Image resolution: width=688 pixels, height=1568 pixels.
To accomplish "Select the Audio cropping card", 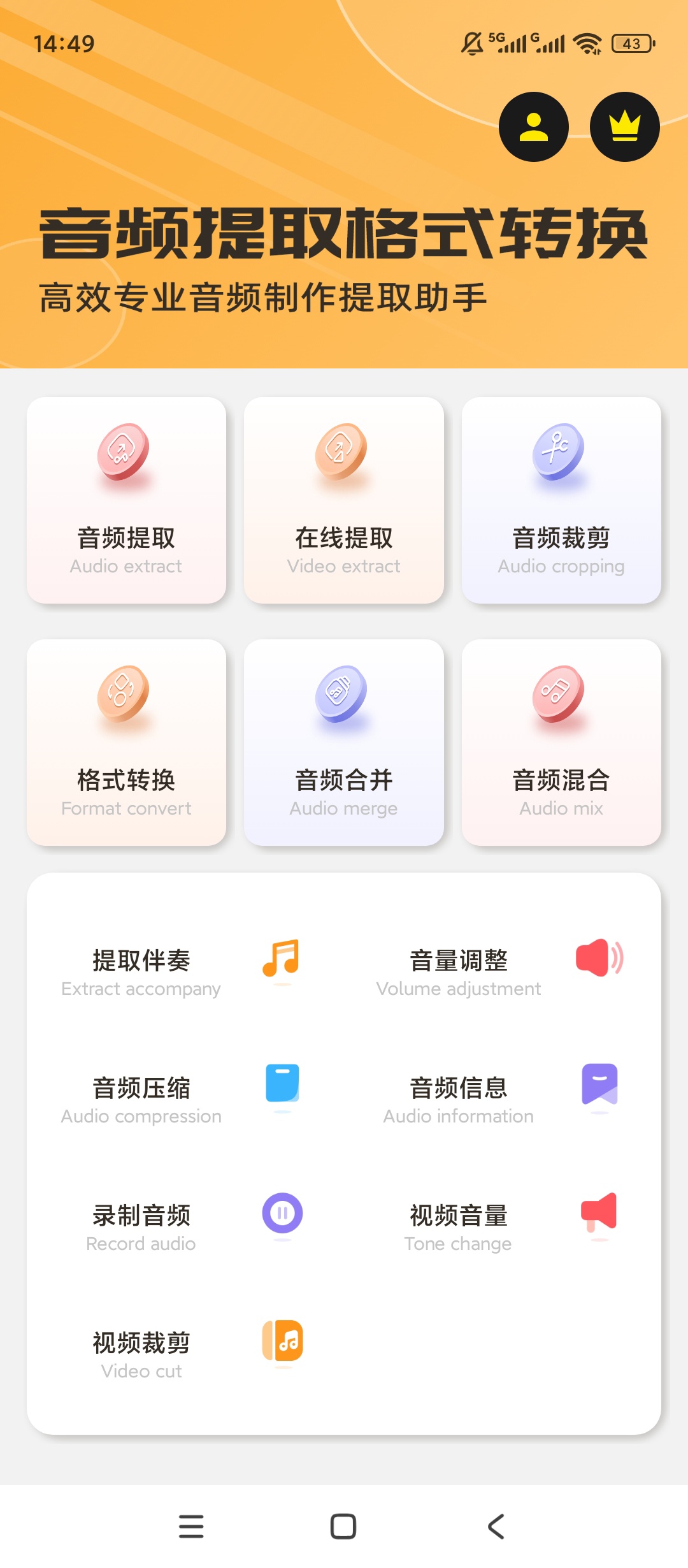I will [x=561, y=500].
